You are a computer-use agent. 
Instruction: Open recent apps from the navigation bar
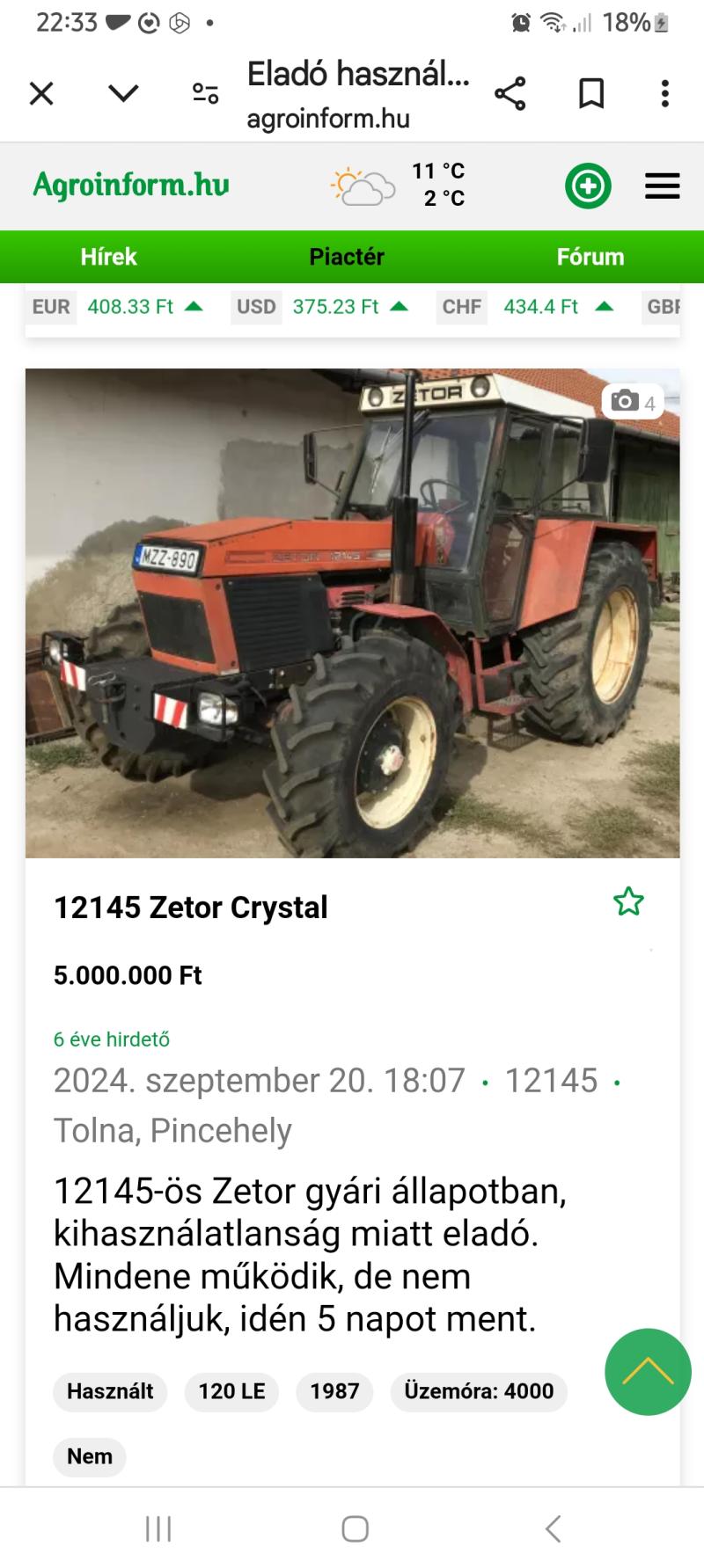[x=158, y=1529]
